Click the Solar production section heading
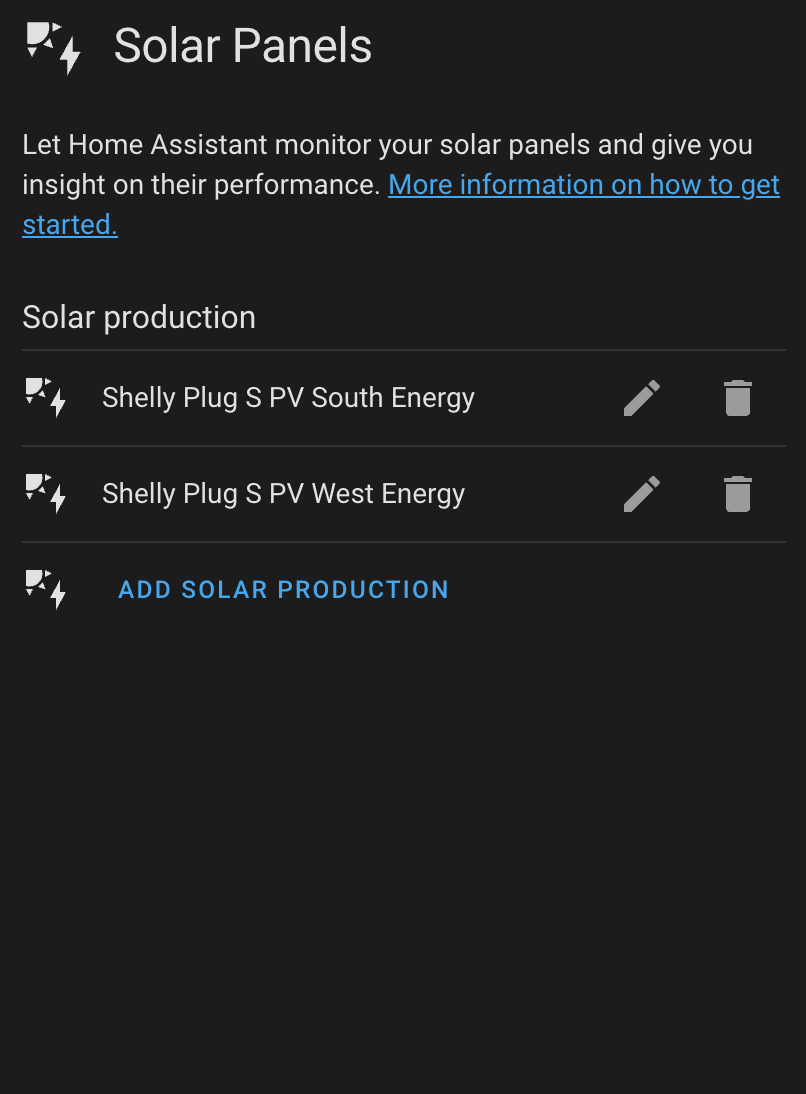Image resolution: width=806 pixels, height=1094 pixels. tap(139, 317)
